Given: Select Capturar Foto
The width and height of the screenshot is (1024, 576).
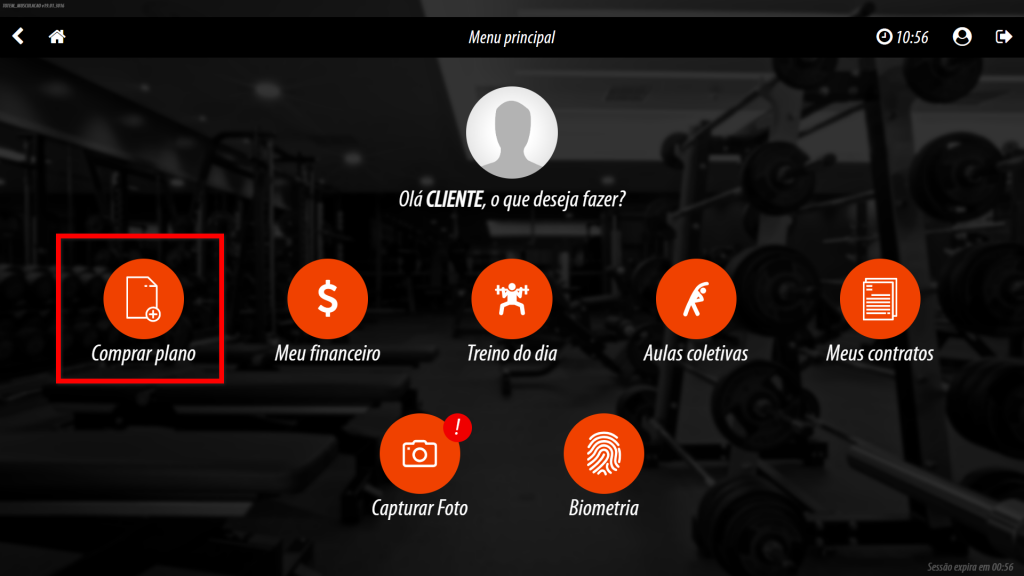Looking at the screenshot, I should point(419,454).
